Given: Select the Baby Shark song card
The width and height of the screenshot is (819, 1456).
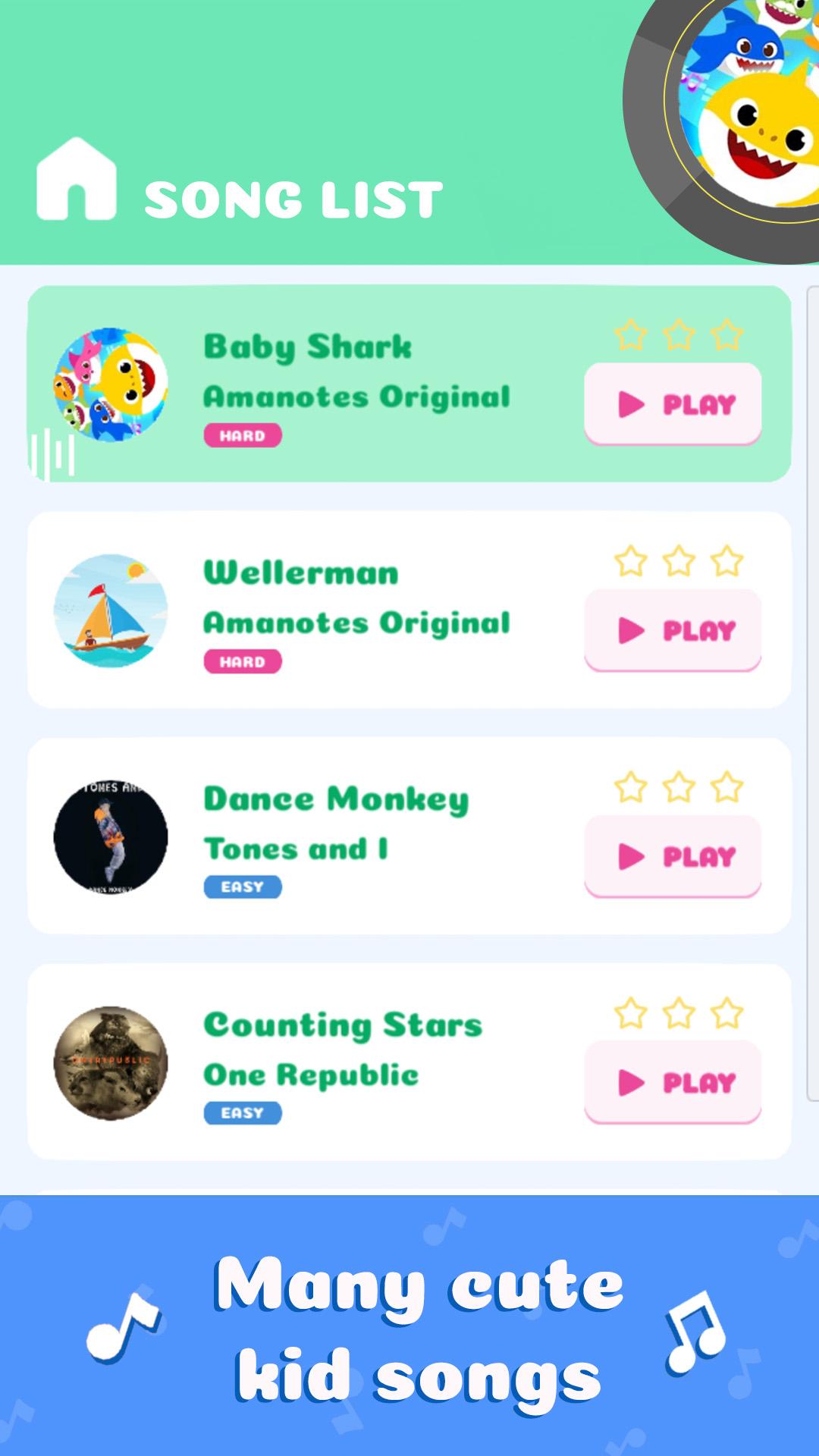Looking at the screenshot, I should 409,384.
